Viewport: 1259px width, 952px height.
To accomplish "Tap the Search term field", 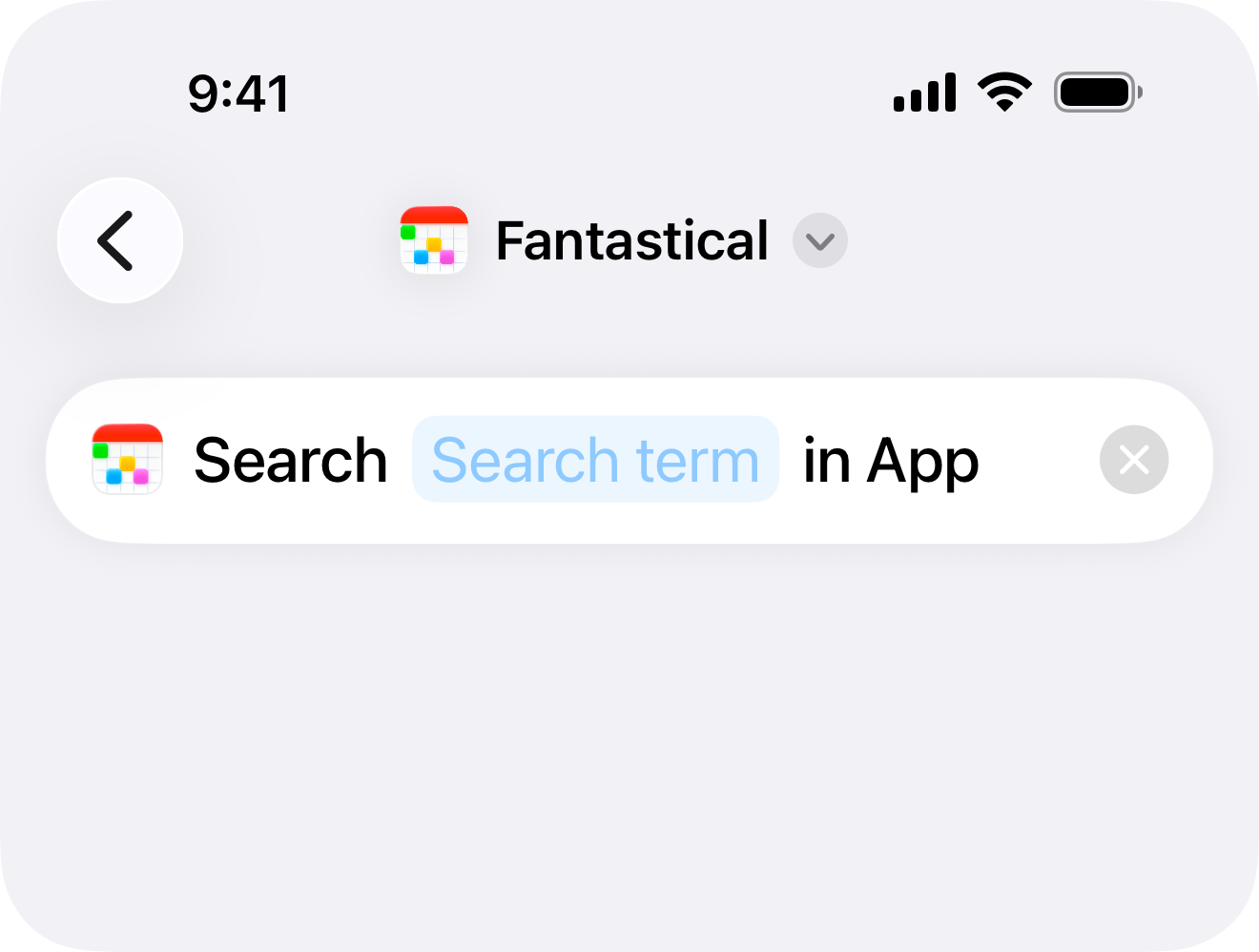I will pos(595,460).
